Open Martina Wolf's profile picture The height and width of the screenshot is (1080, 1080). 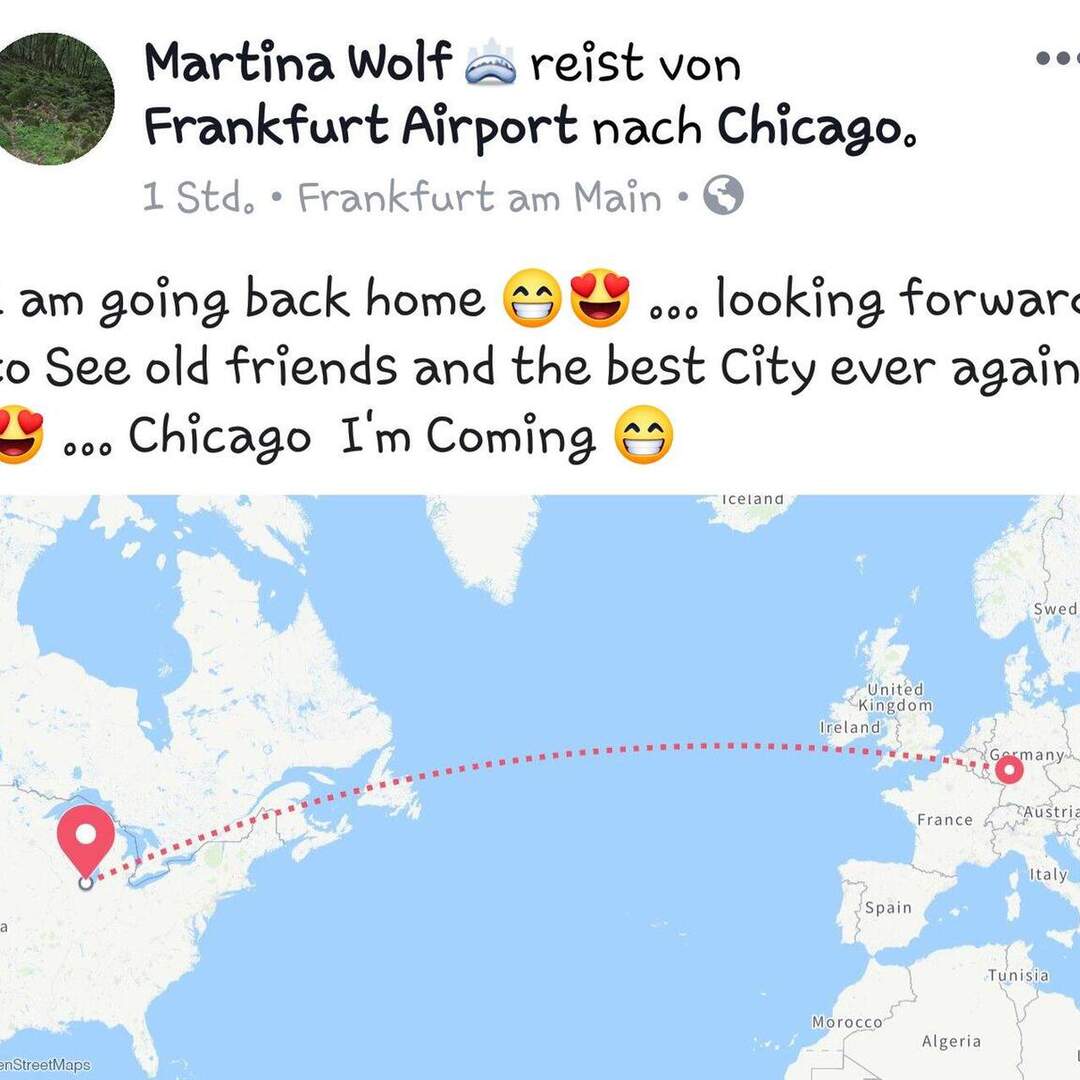pos(55,98)
